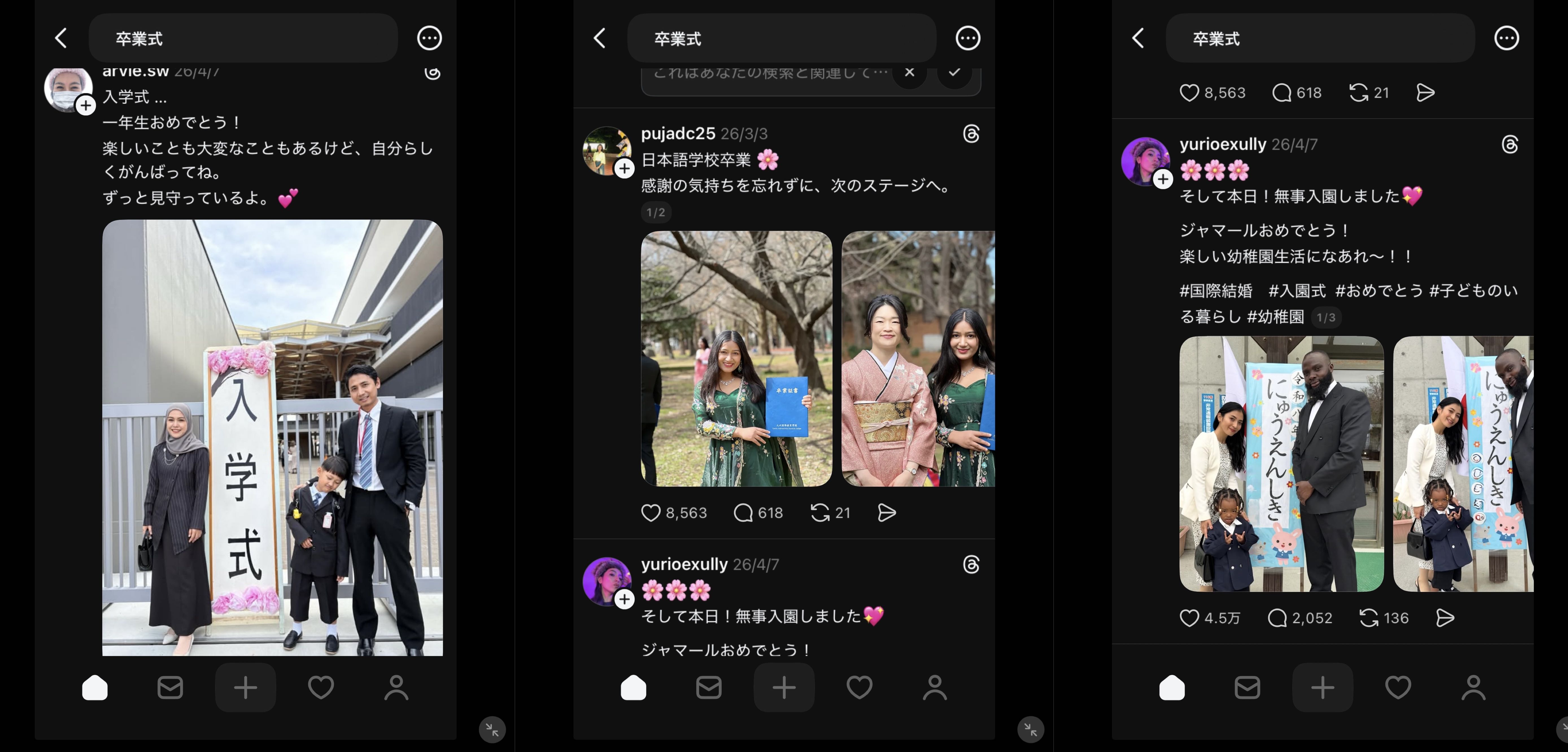Open the #幼稚園 hashtag
The height and width of the screenshot is (752, 1568).
pyautogui.click(x=1275, y=317)
